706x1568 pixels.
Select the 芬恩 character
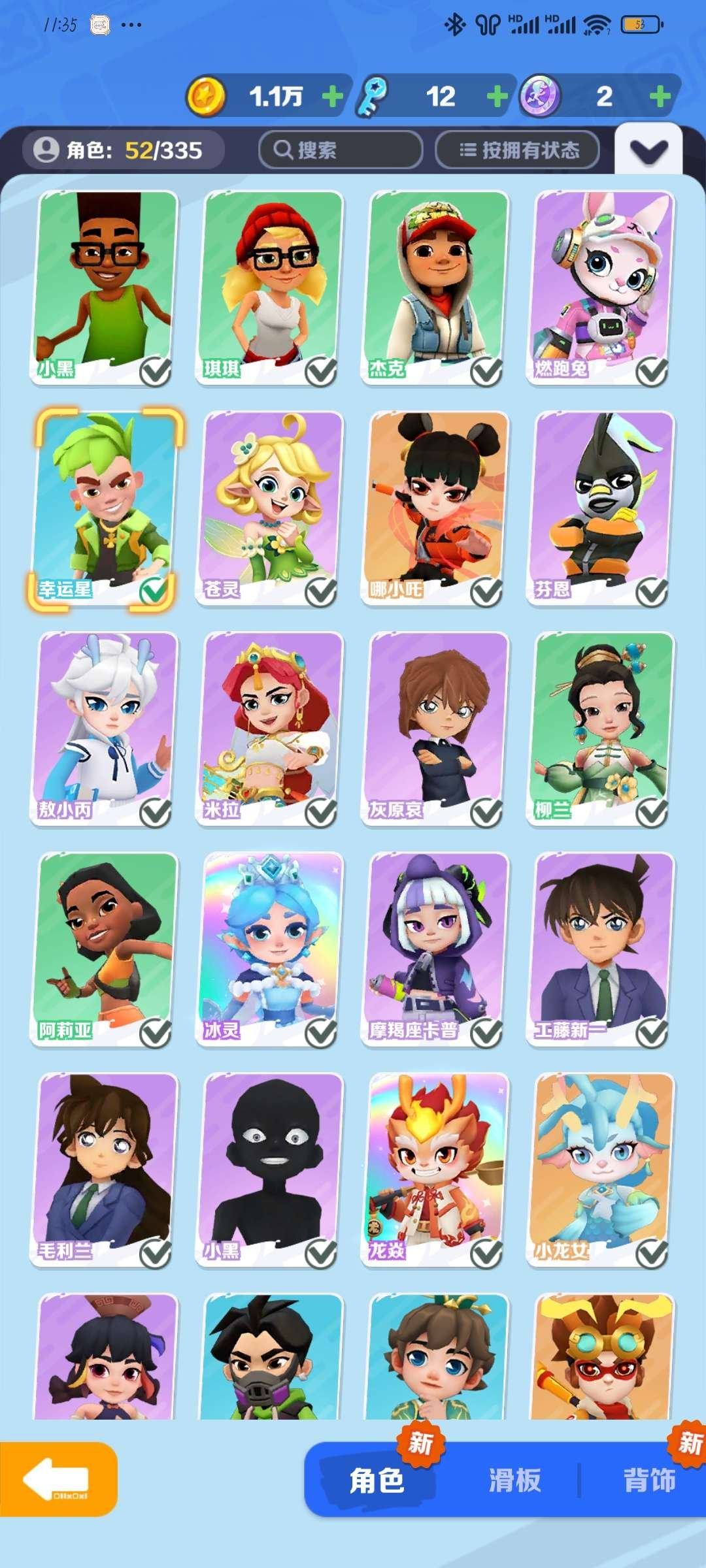coord(600,508)
